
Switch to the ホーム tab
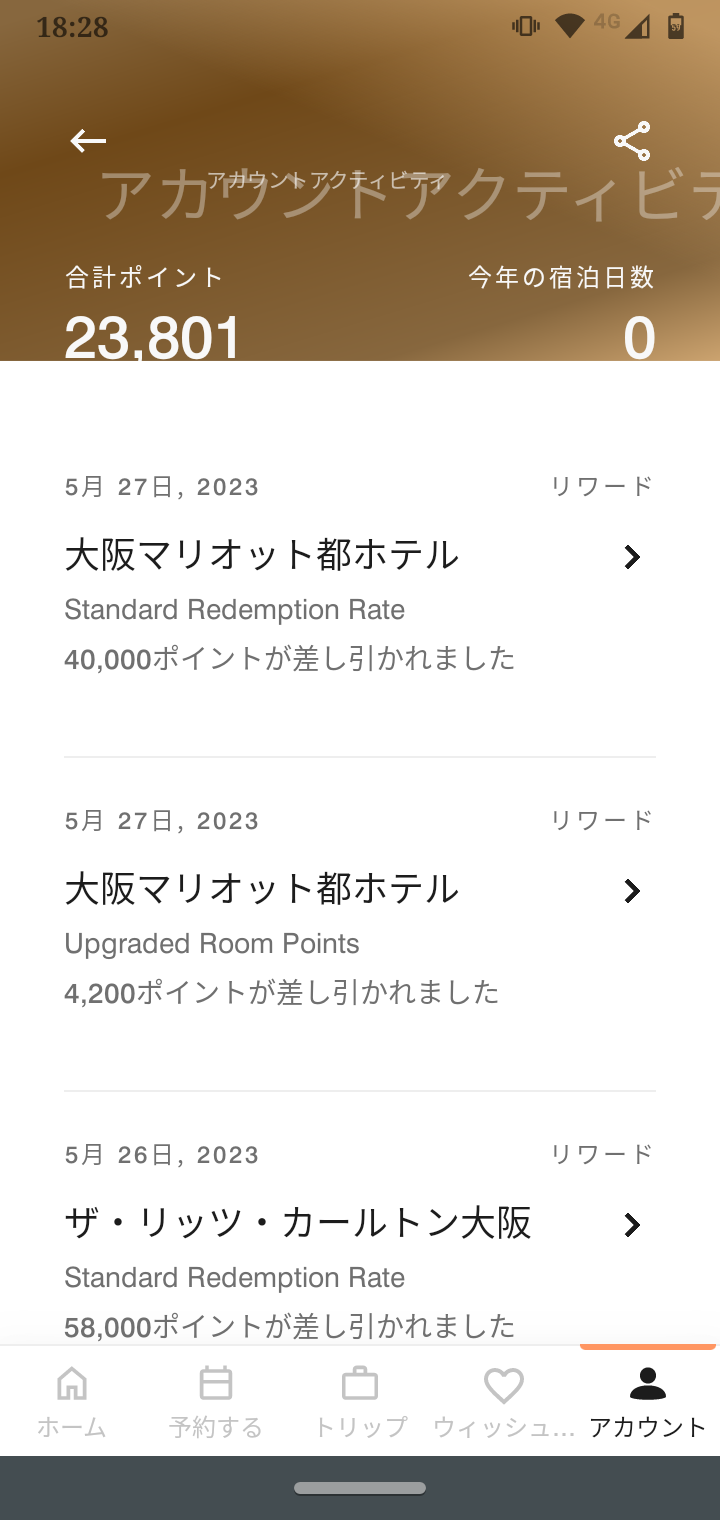coord(72,1400)
